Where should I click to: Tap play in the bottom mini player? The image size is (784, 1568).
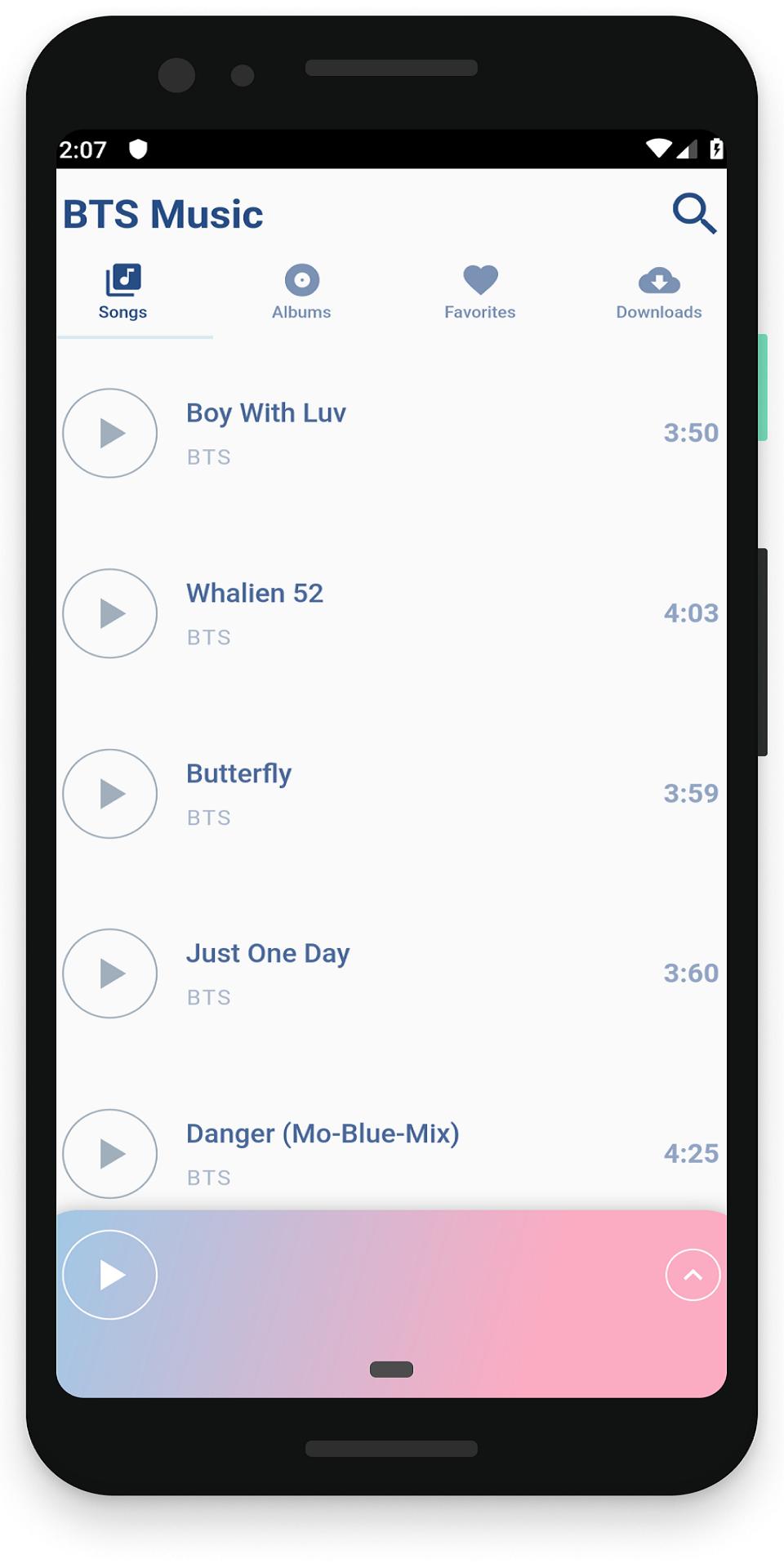[110, 1275]
